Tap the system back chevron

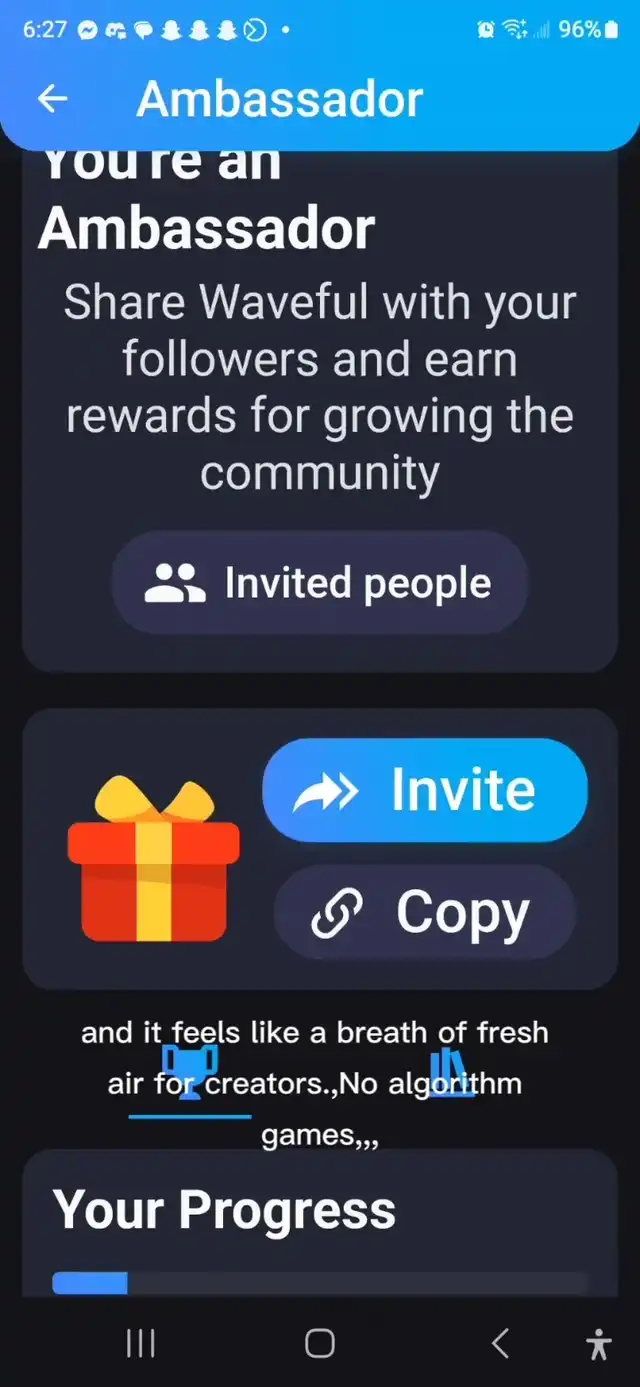point(500,1343)
